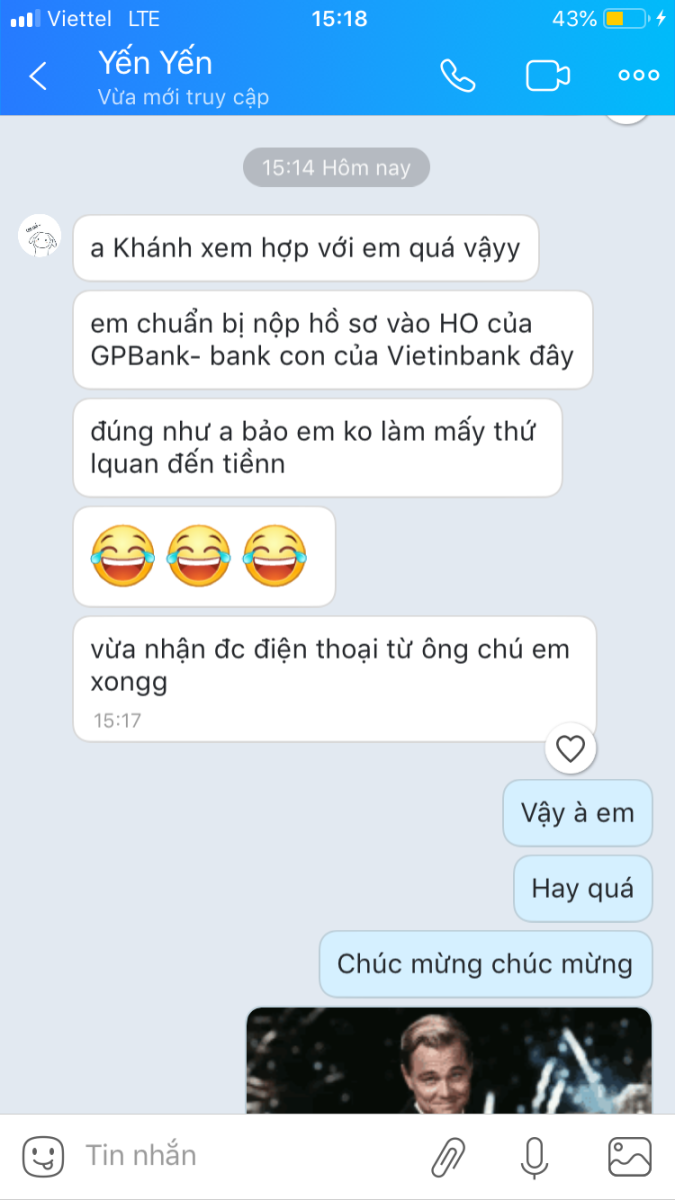The image size is (675, 1200).
Task: Open Yến Yến's profile from the header
Action: point(155,63)
